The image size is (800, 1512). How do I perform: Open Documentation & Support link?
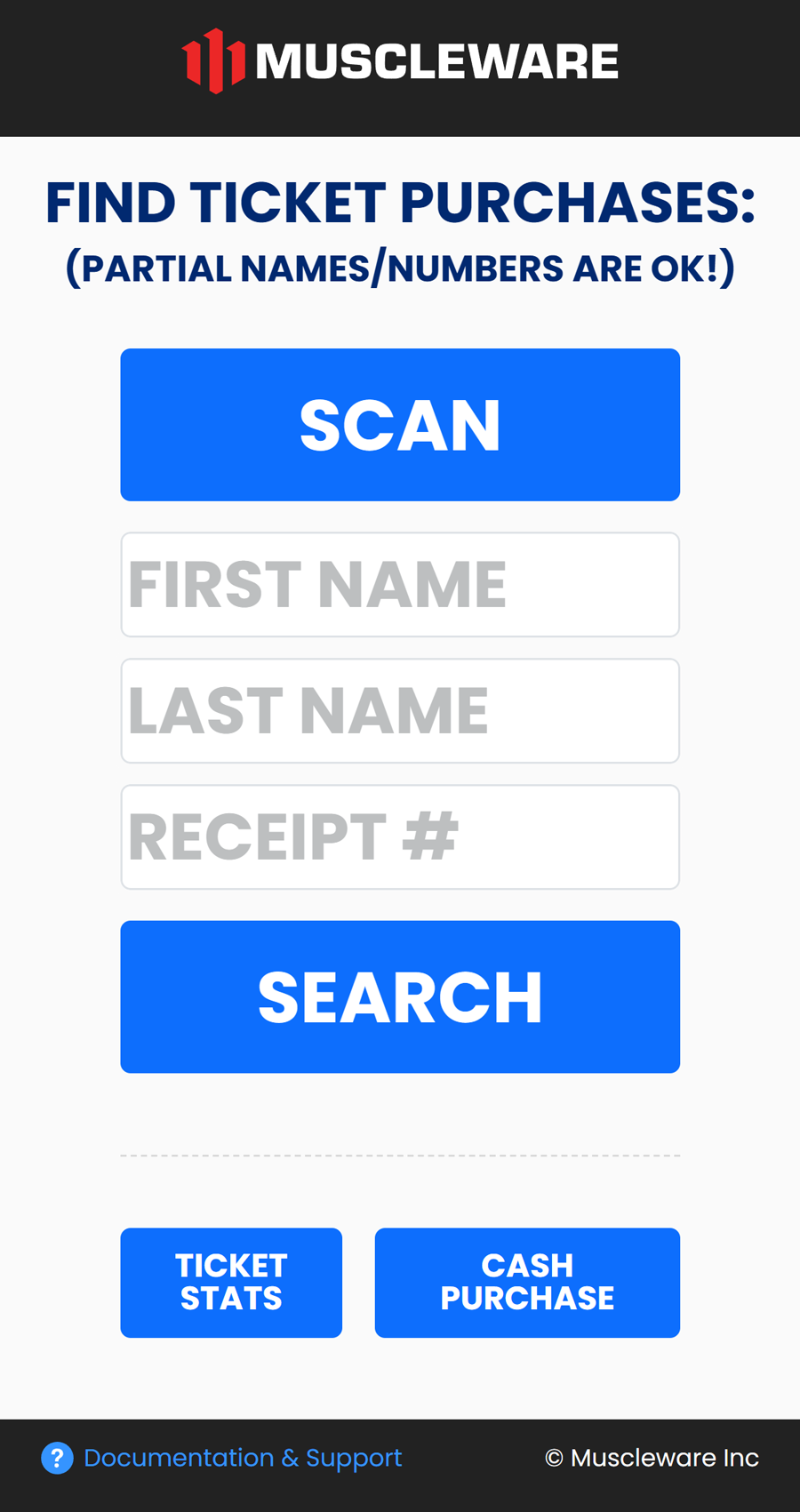point(242,1458)
